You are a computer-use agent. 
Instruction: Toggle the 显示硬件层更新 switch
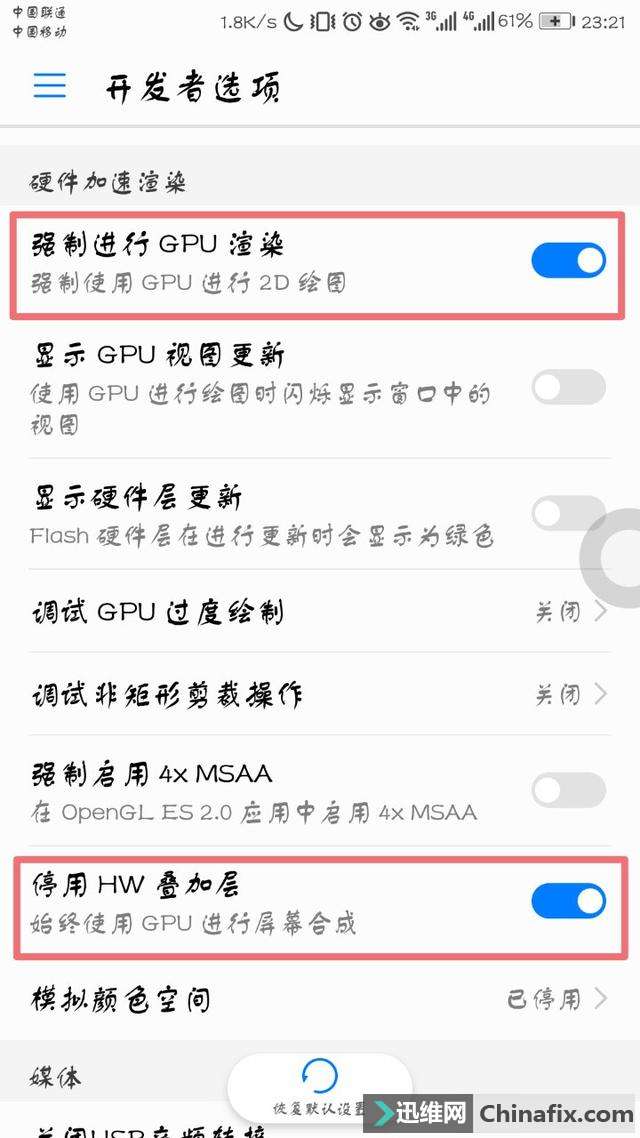558,514
